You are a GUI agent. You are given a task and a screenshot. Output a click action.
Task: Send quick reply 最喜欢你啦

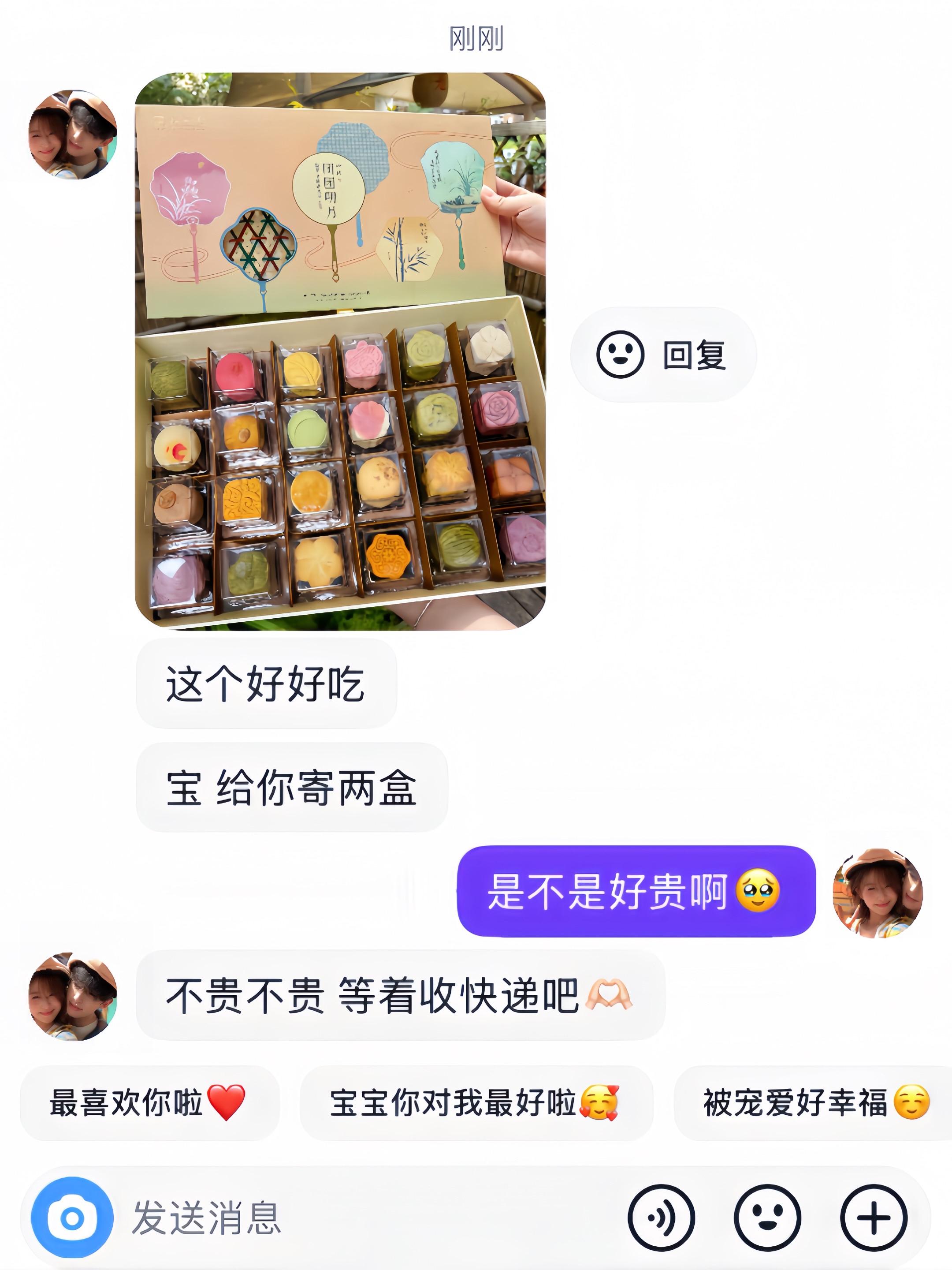[x=149, y=1102]
